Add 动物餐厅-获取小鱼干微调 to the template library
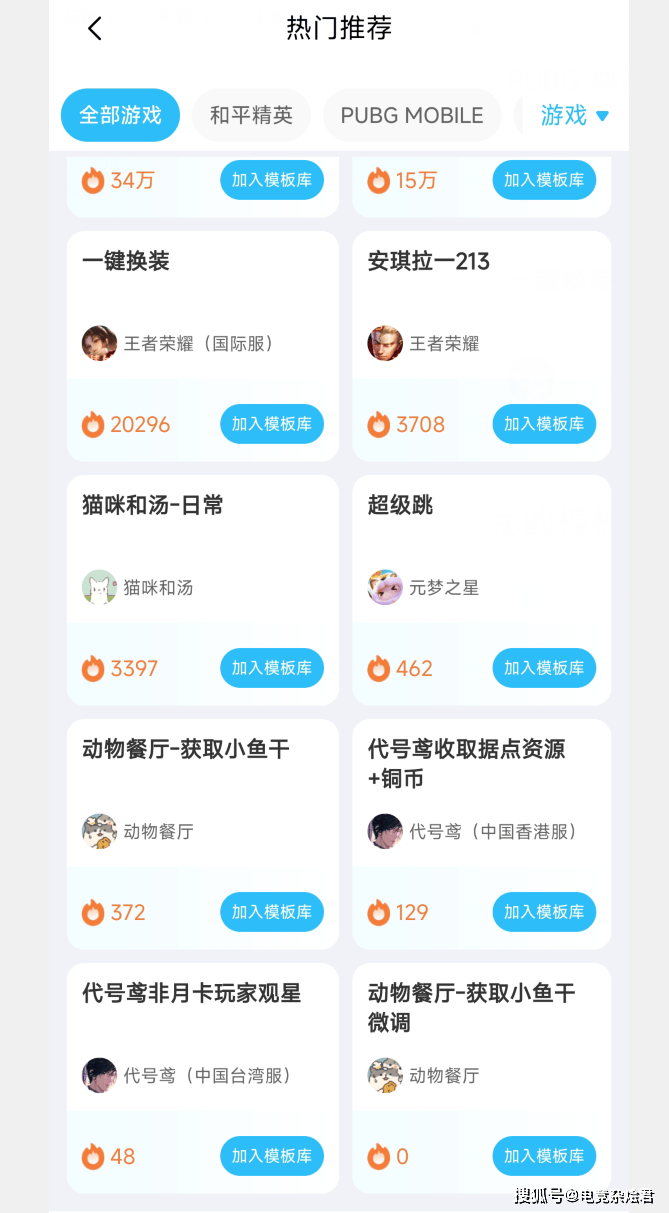 click(x=544, y=1156)
